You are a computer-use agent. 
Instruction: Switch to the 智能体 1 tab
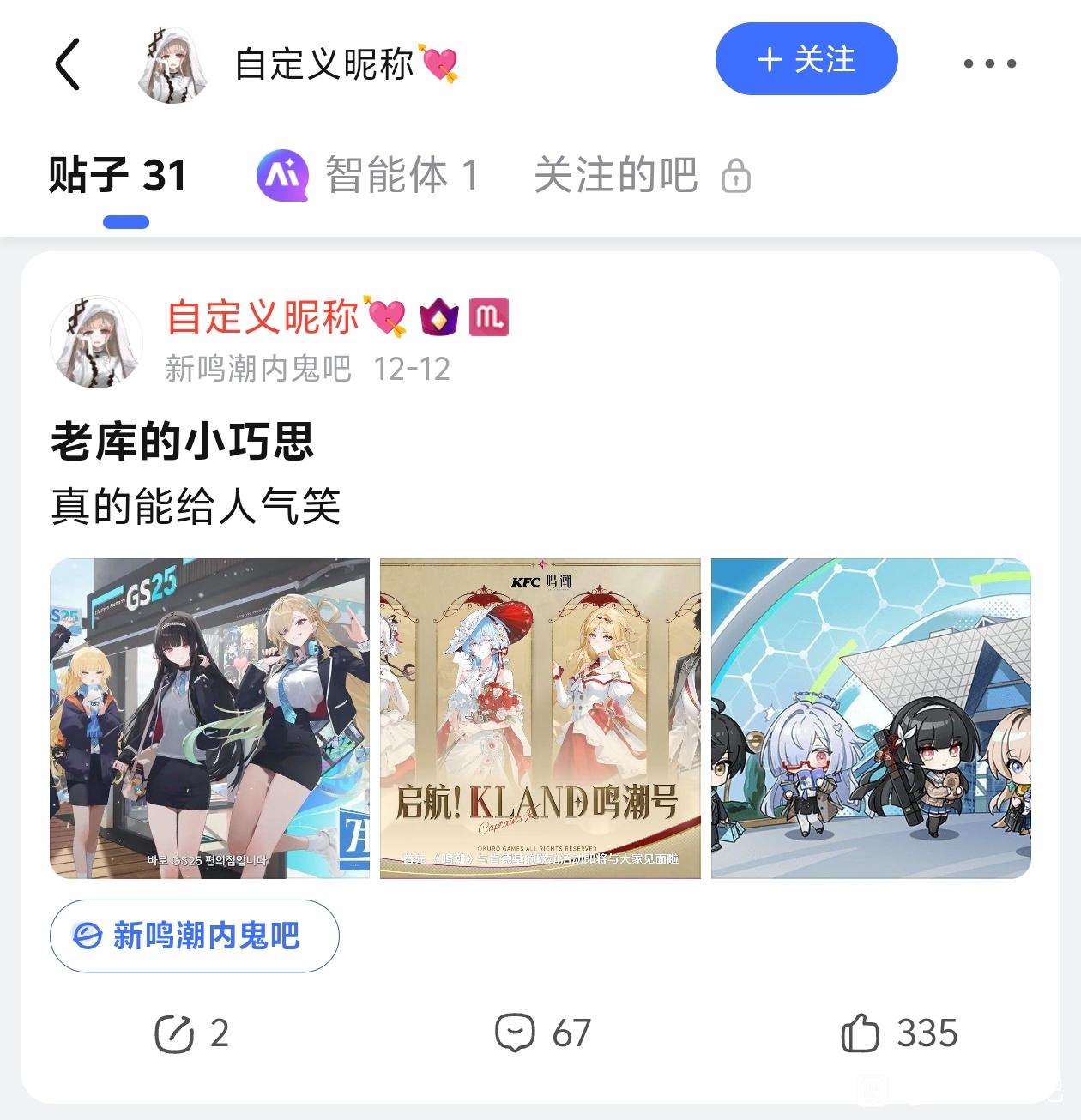pos(369,176)
